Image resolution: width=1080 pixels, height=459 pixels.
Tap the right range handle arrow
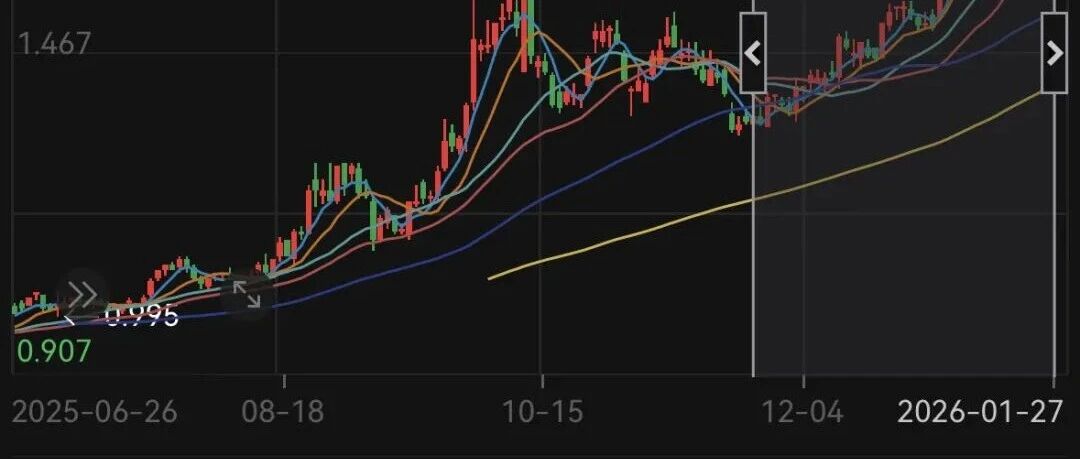[1054, 53]
